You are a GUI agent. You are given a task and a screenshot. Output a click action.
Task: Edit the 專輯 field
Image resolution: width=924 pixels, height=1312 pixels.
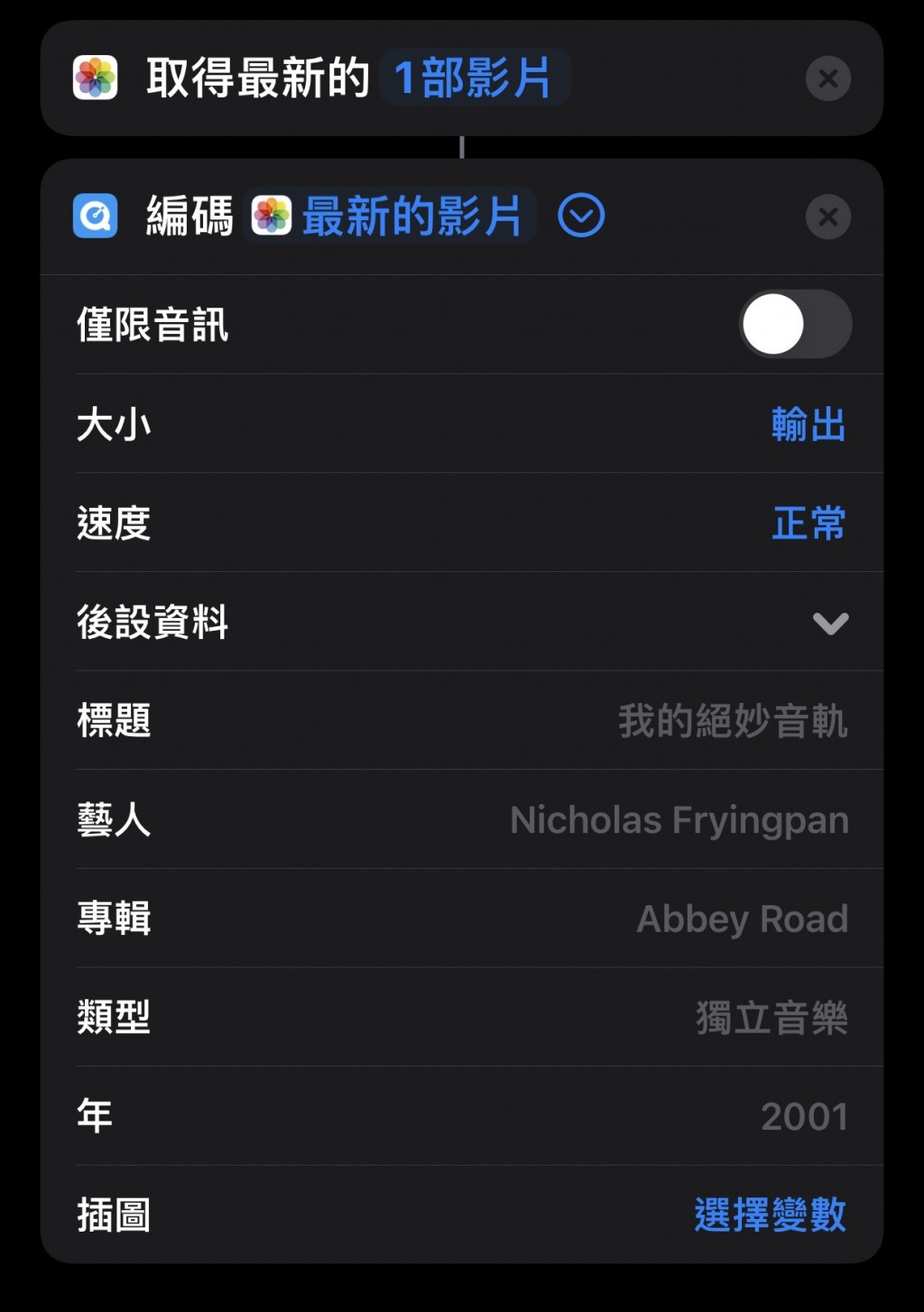point(742,919)
